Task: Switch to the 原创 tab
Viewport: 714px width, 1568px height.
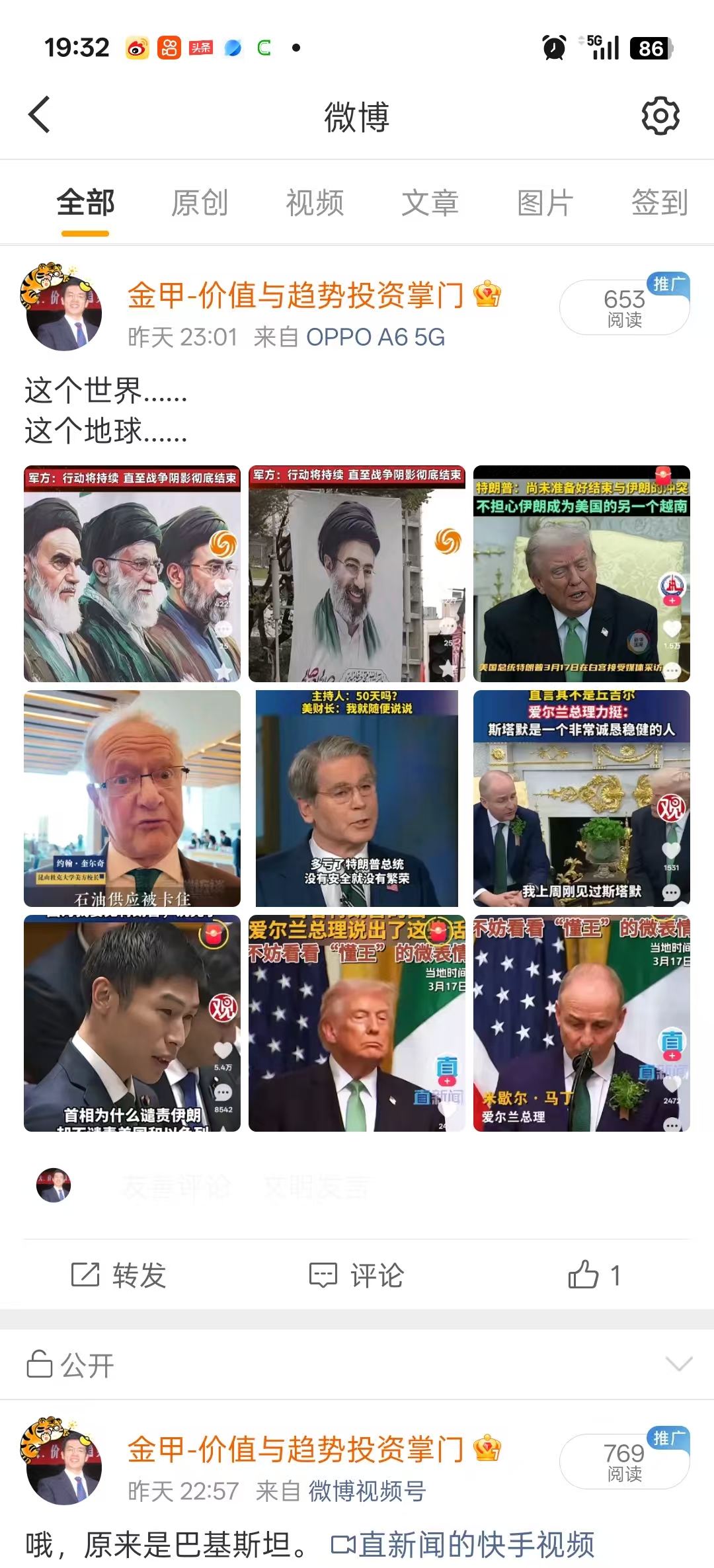Action: coord(200,202)
